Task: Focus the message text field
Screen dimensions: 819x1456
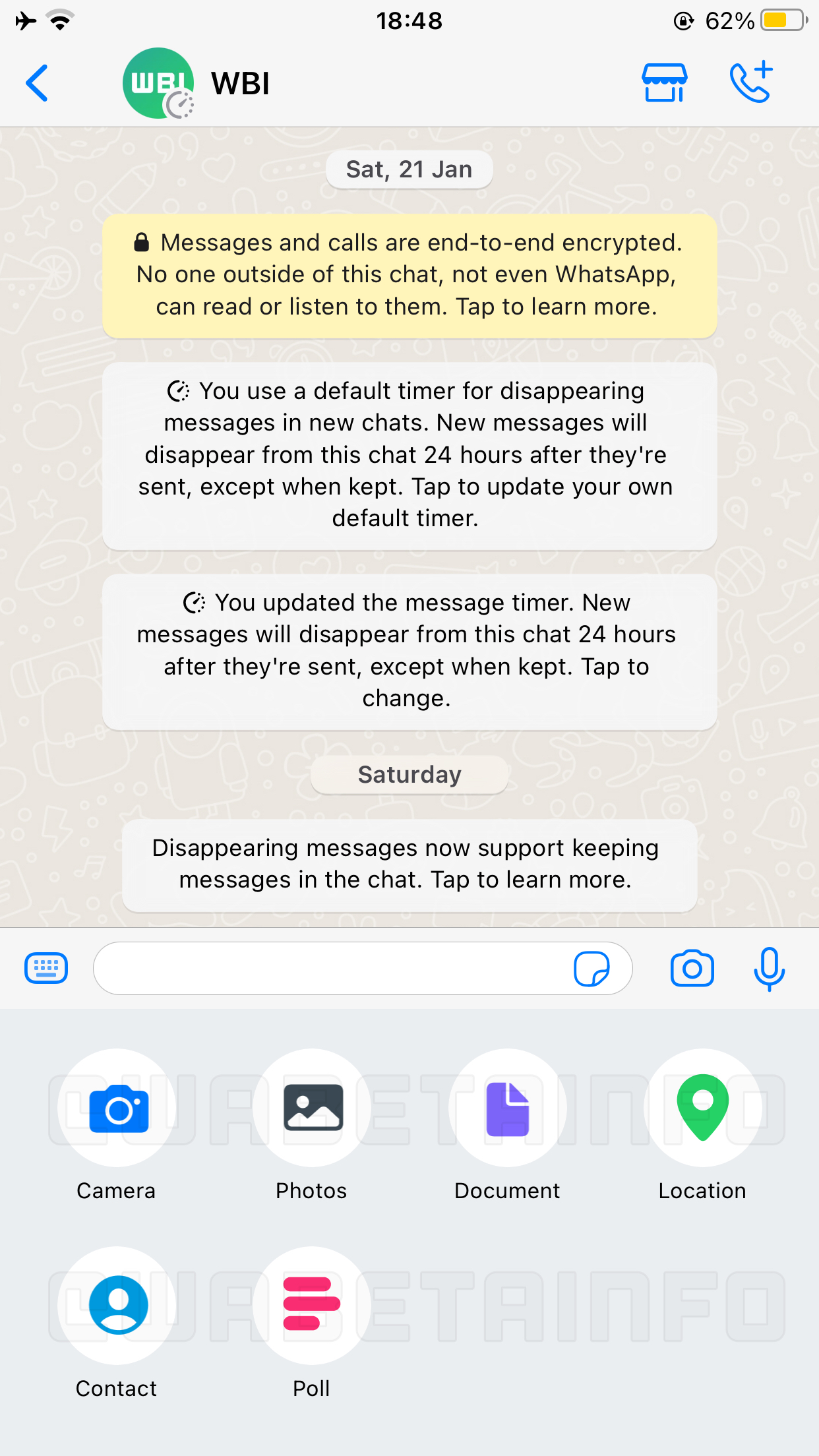Action: 330,968
